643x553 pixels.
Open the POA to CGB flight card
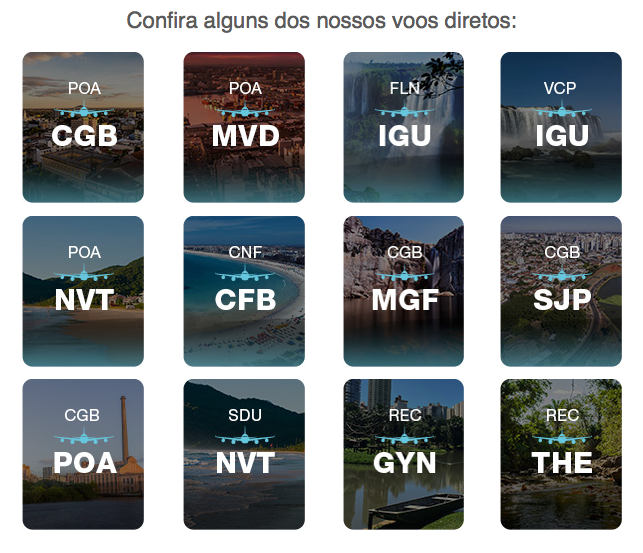click(x=84, y=127)
